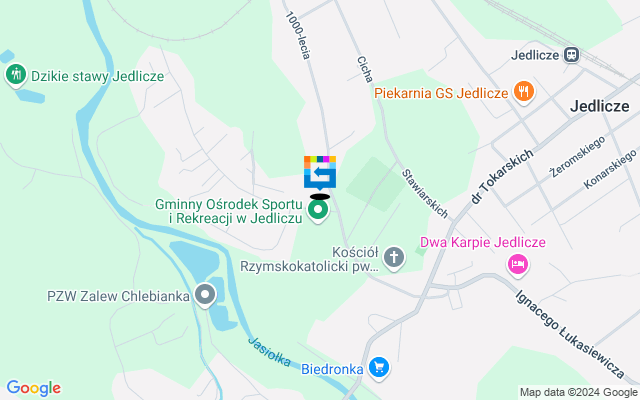The height and width of the screenshot is (400, 640).
Task: Open Piekarnia GS Jedlicze bakery marker
Action: pos(523,92)
